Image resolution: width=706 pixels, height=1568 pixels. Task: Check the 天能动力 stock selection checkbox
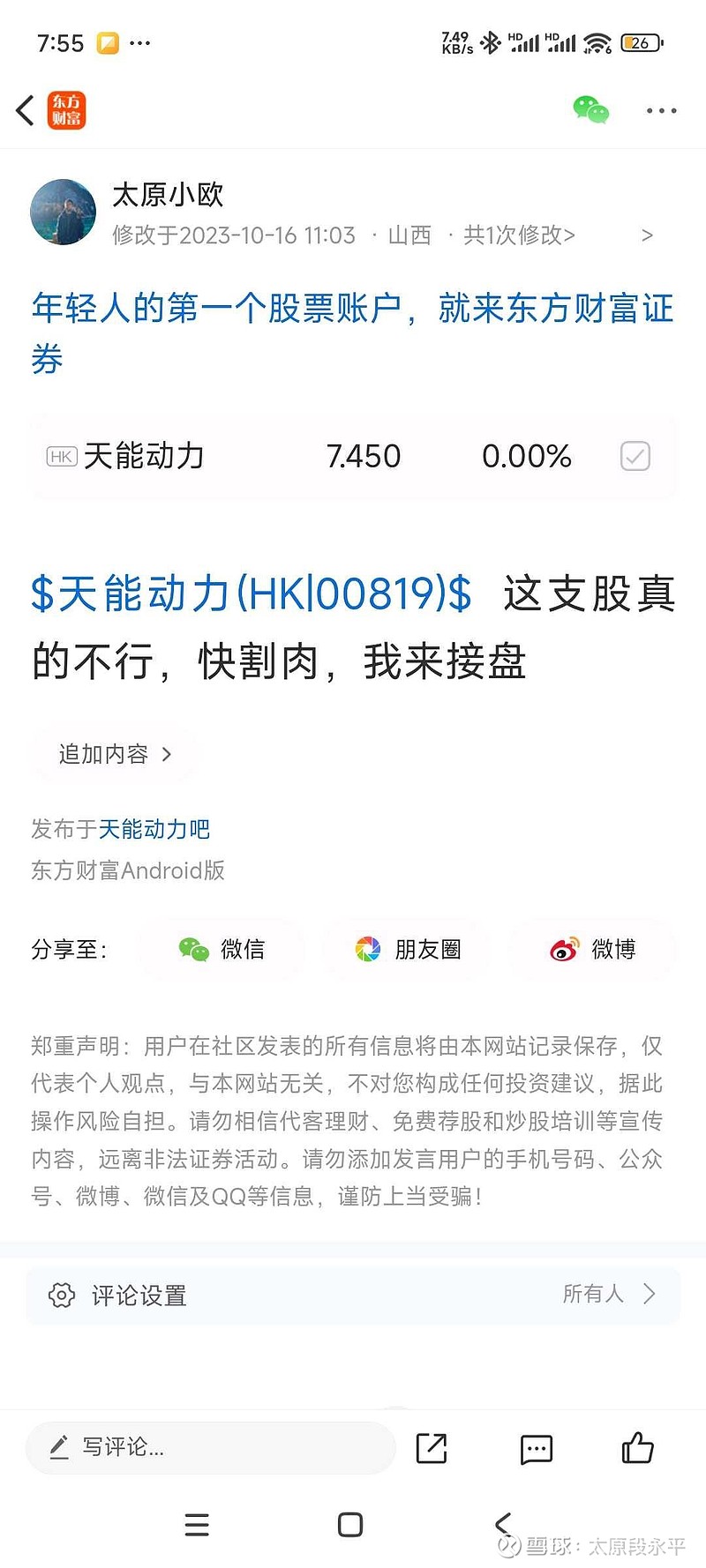[x=635, y=456]
